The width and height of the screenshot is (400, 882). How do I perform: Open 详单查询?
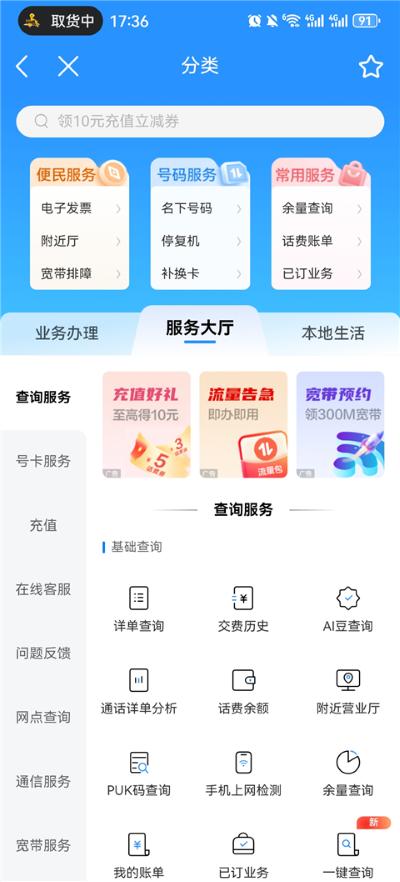(x=139, y=610)
